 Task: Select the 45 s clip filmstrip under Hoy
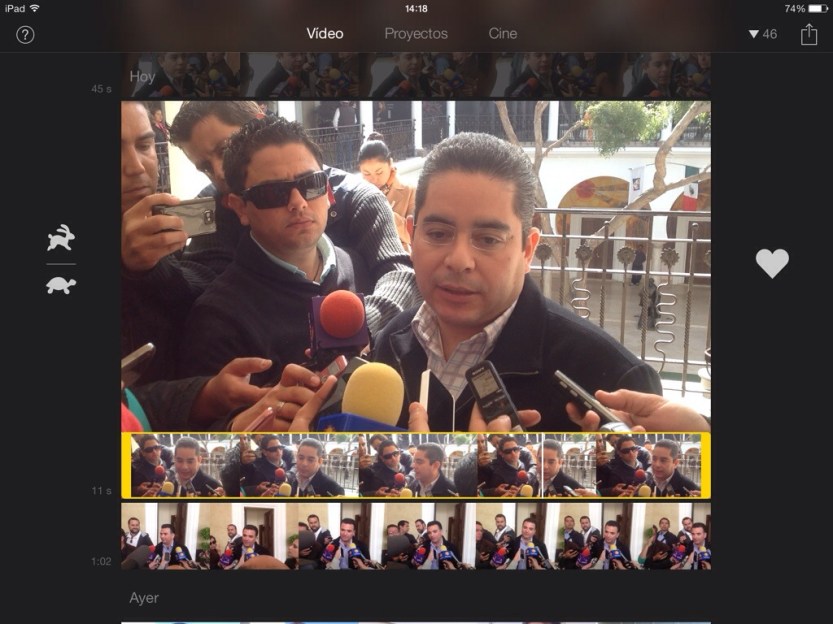[x=416, y=76]
